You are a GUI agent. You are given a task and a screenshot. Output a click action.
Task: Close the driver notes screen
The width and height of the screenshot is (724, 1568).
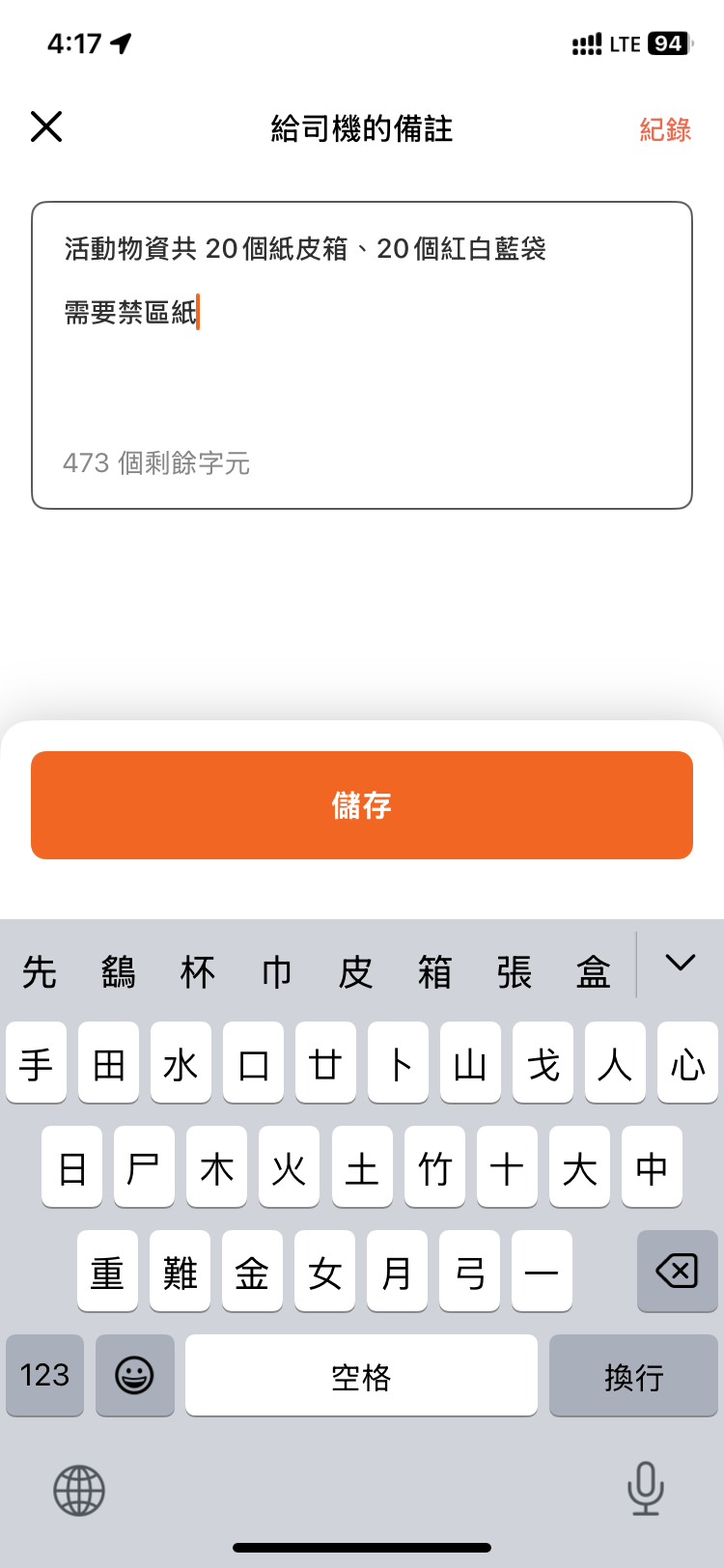pos(46,126)
